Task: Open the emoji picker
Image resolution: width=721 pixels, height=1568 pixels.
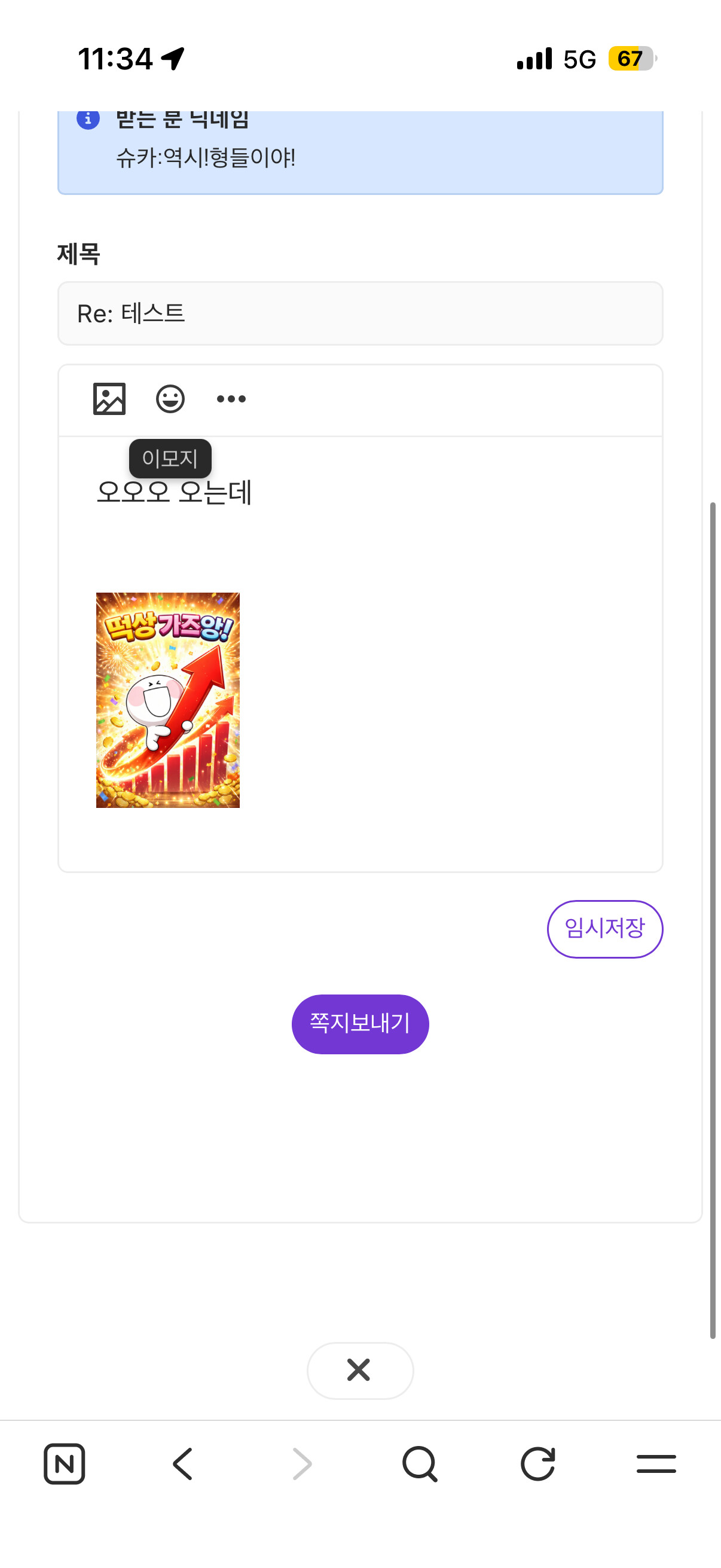Action: coord(170,399)
